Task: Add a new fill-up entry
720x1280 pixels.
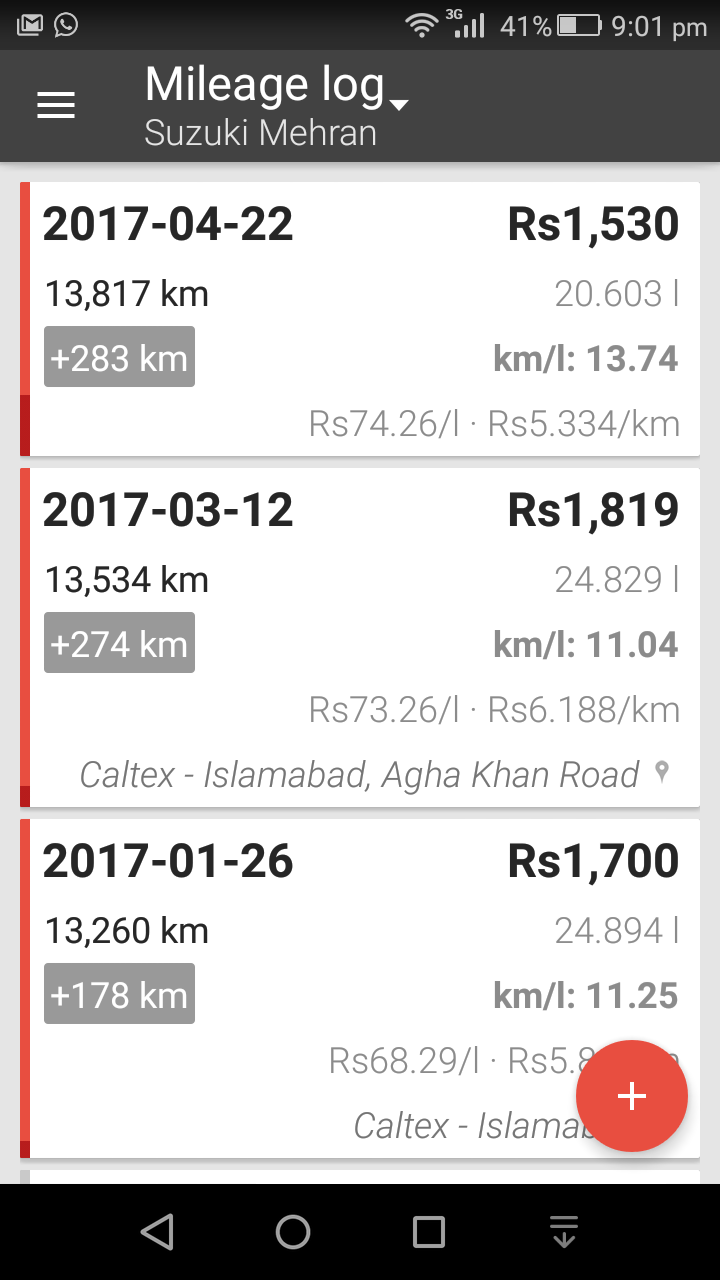Action: pos(631,1096)
